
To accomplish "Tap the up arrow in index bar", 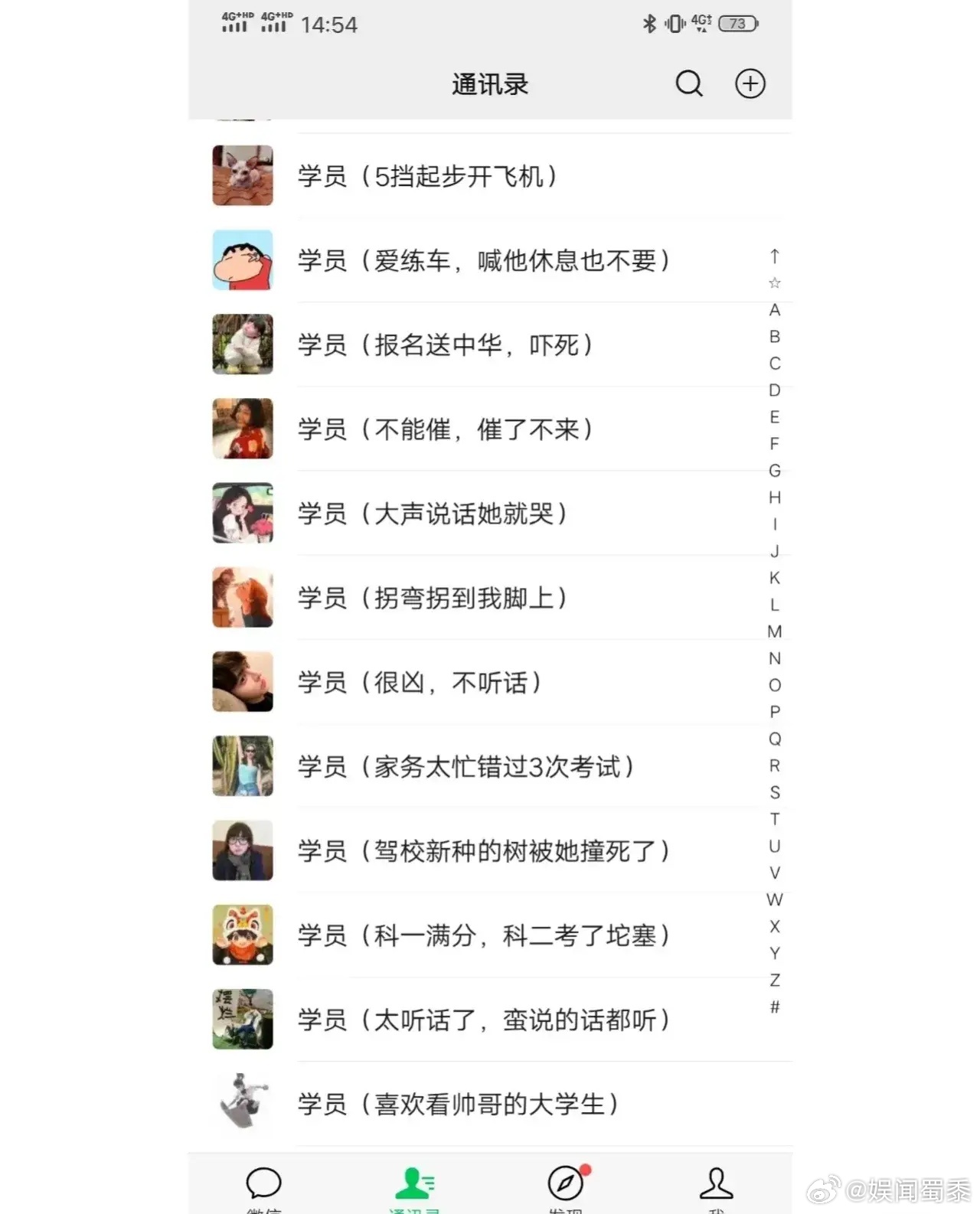I will tap(775, 256).
